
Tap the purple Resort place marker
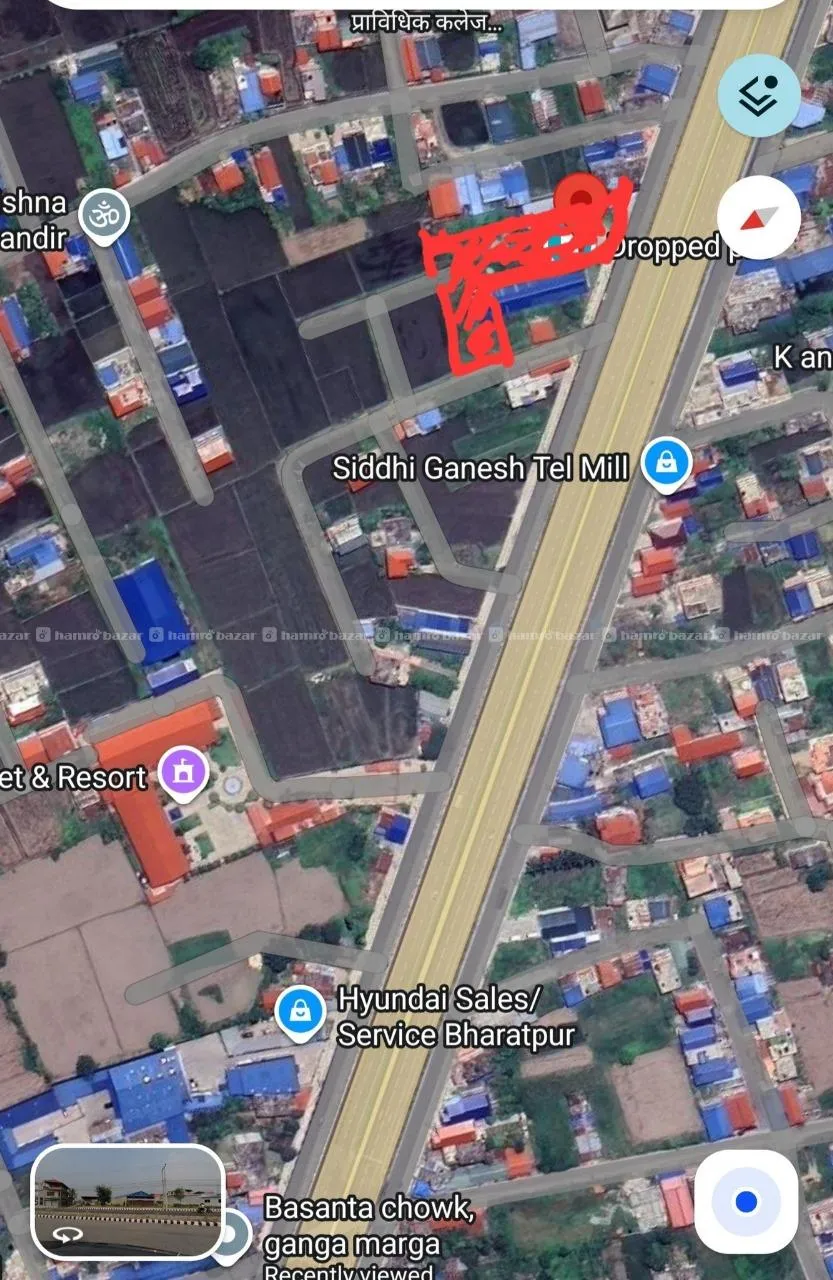183,773
